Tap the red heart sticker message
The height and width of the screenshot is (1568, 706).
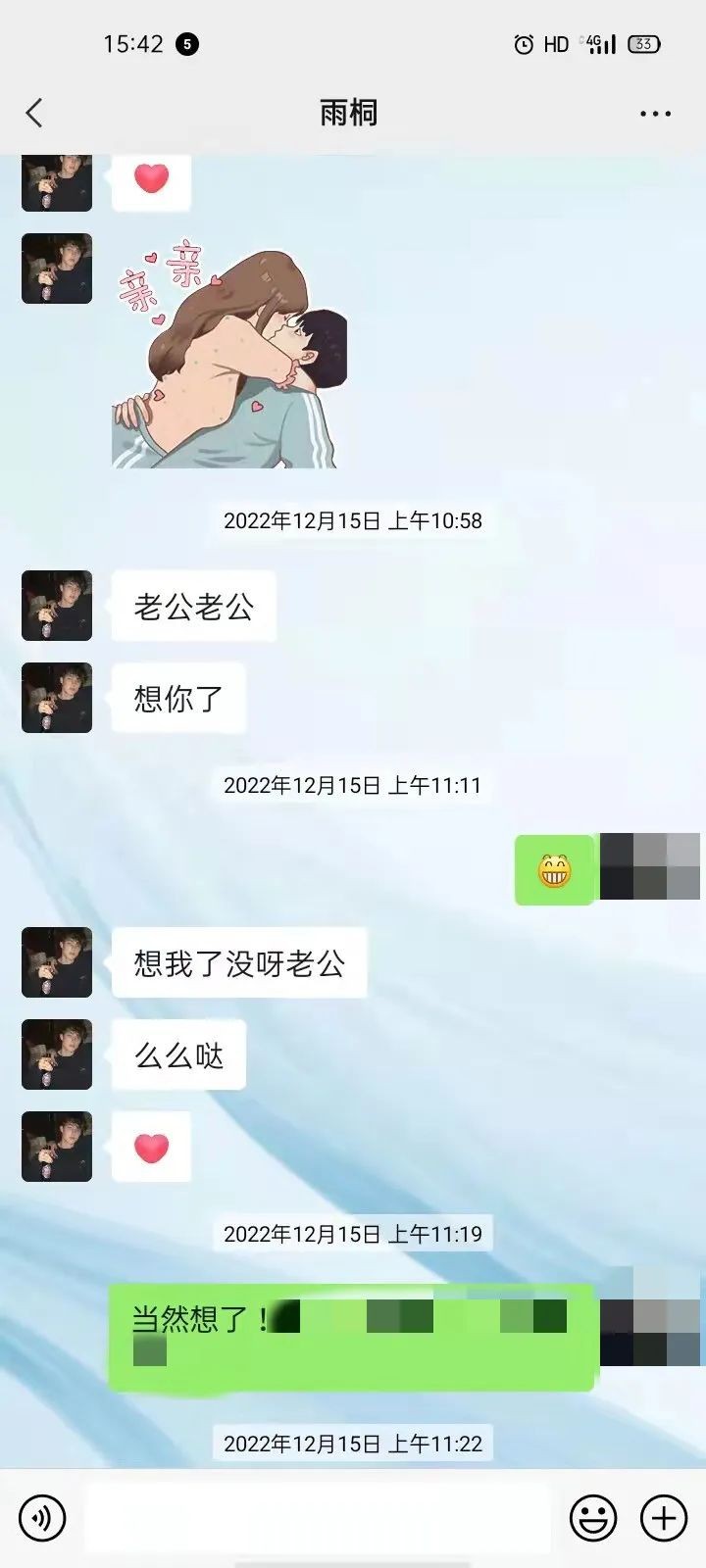(x=152, y=1147)
